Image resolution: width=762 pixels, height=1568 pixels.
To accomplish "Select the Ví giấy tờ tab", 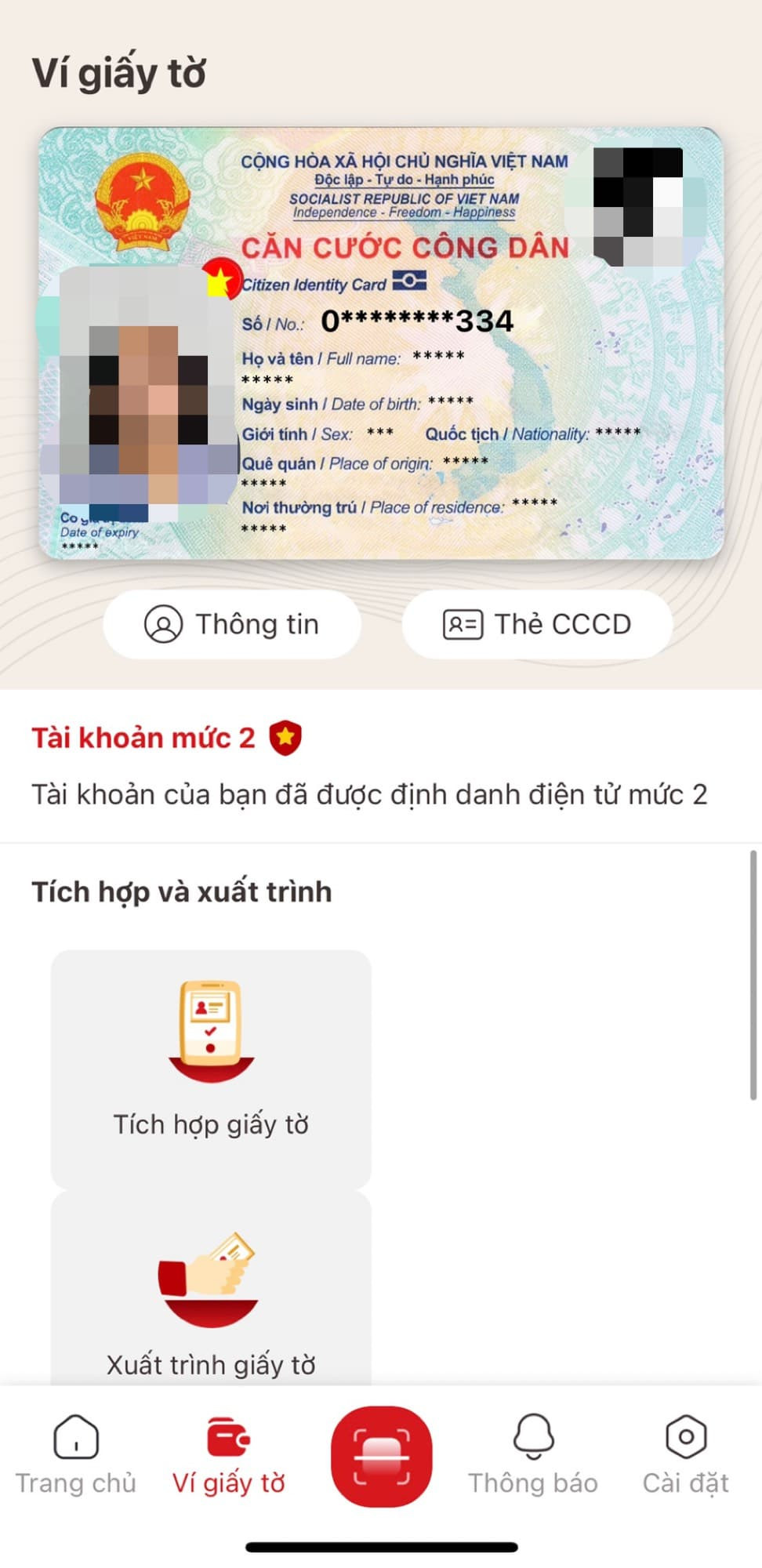I will tap(228, 1454).
